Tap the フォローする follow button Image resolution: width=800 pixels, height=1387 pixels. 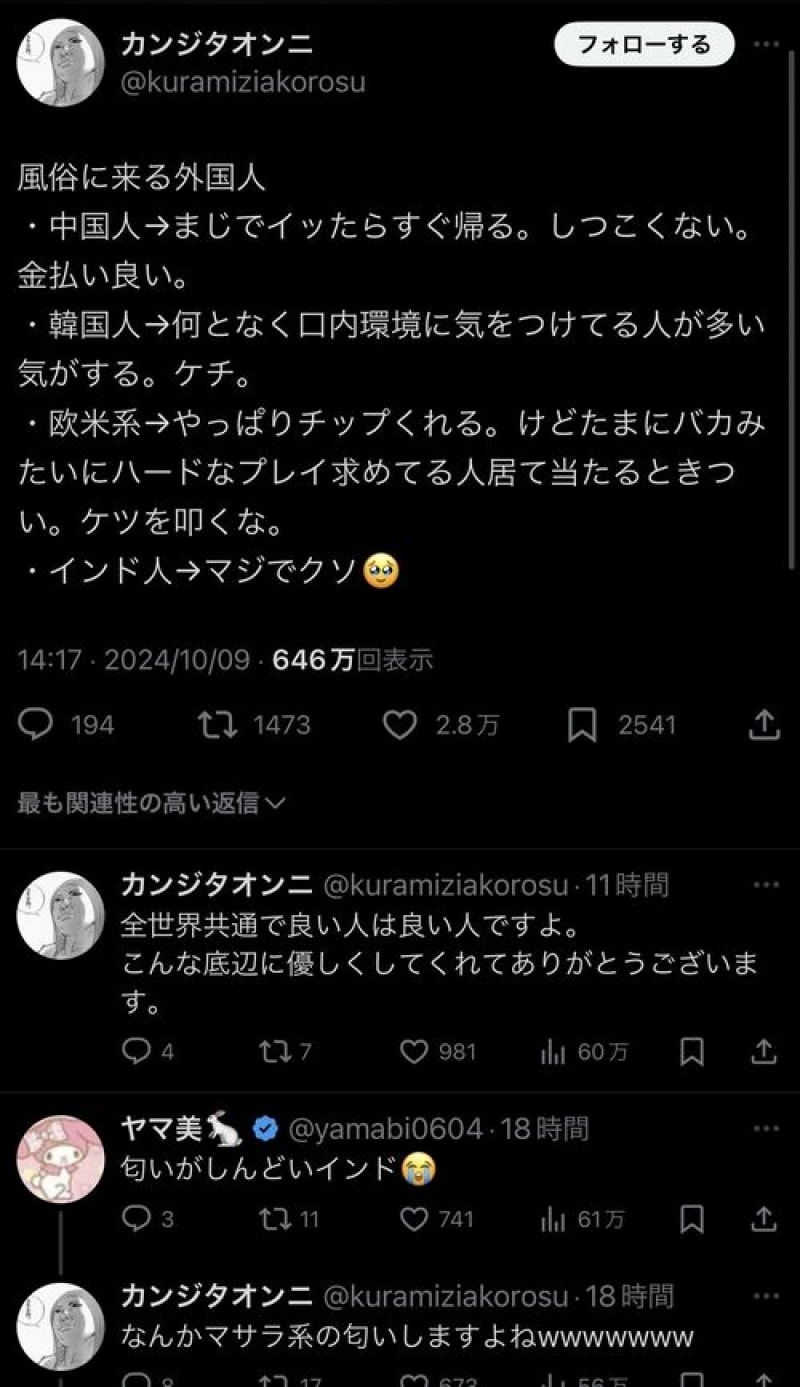644,45
